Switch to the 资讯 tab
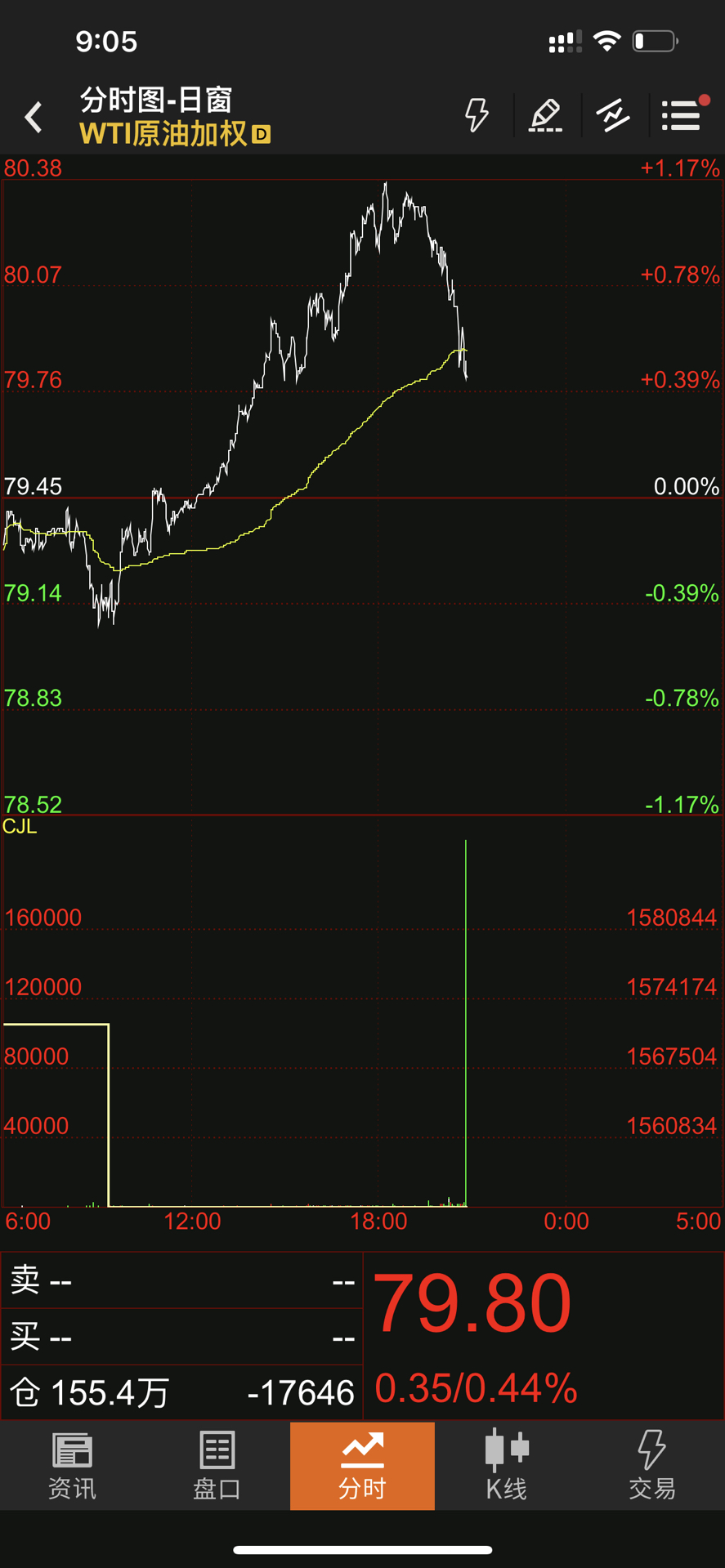The width and height of the screenshot is (725, 1568). pyautogui.click(x=73, y=1466)
